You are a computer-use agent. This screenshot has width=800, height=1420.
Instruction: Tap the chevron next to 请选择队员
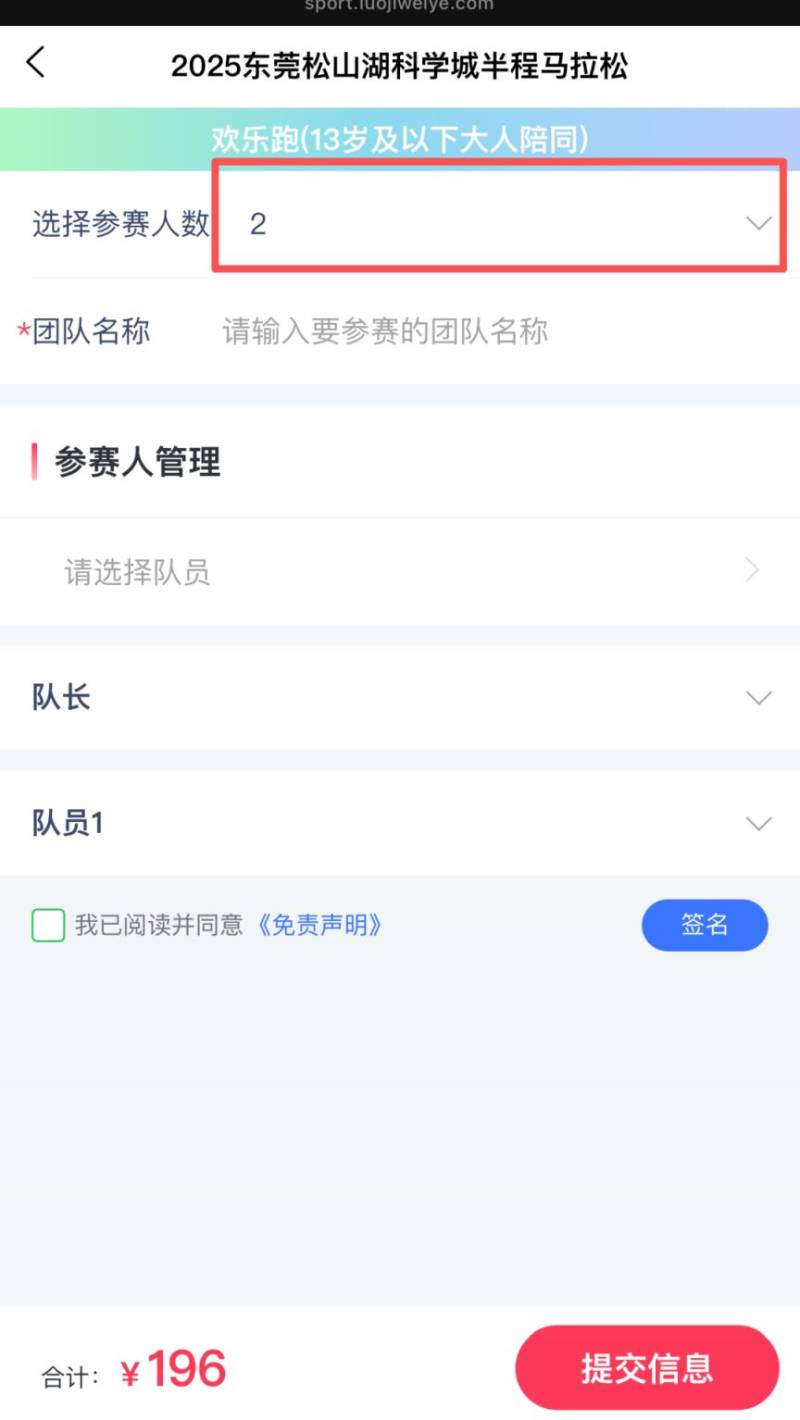pos(753,570)
